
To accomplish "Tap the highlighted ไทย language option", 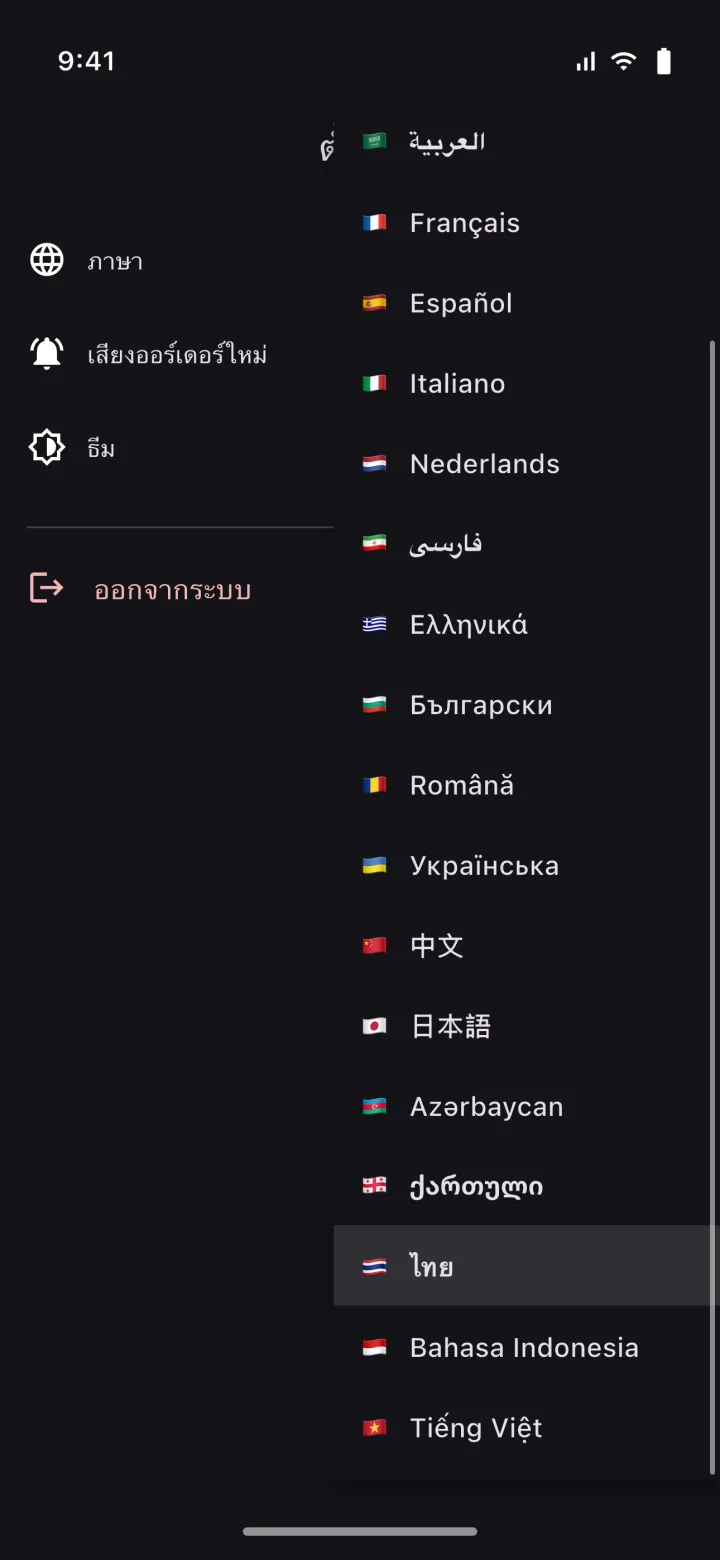I will (x=526, y=1266).
